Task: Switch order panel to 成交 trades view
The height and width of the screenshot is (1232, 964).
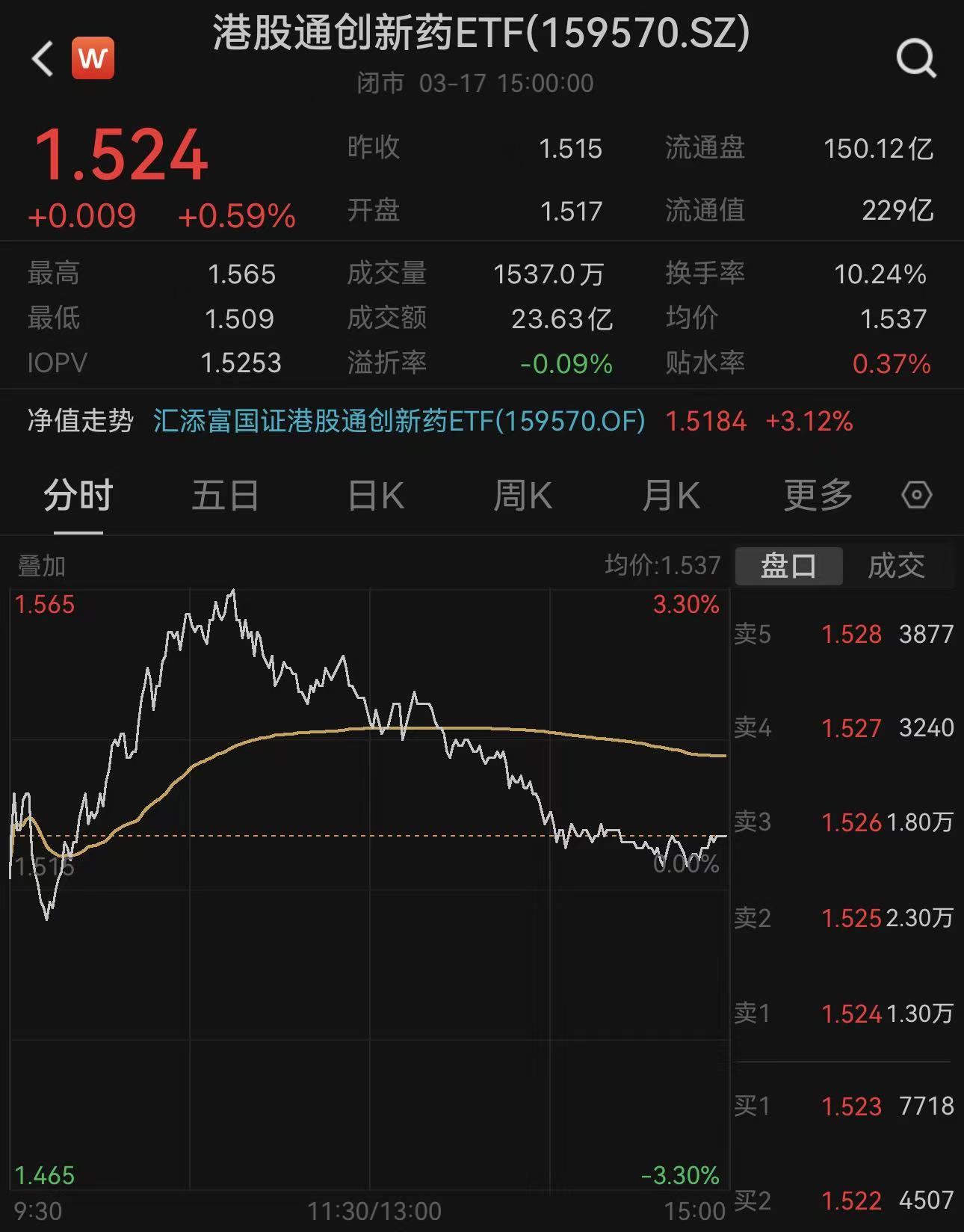Action: pos(895,567)
